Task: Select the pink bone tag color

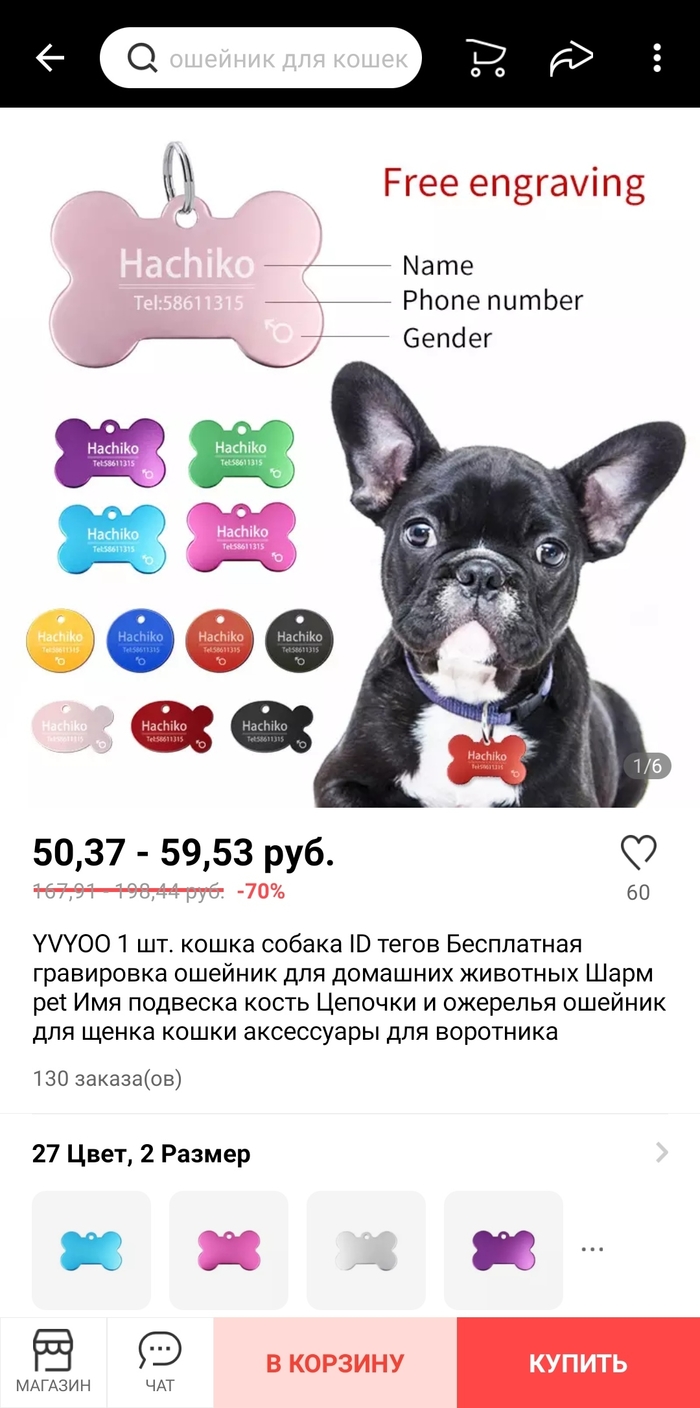Action: 228,1250
